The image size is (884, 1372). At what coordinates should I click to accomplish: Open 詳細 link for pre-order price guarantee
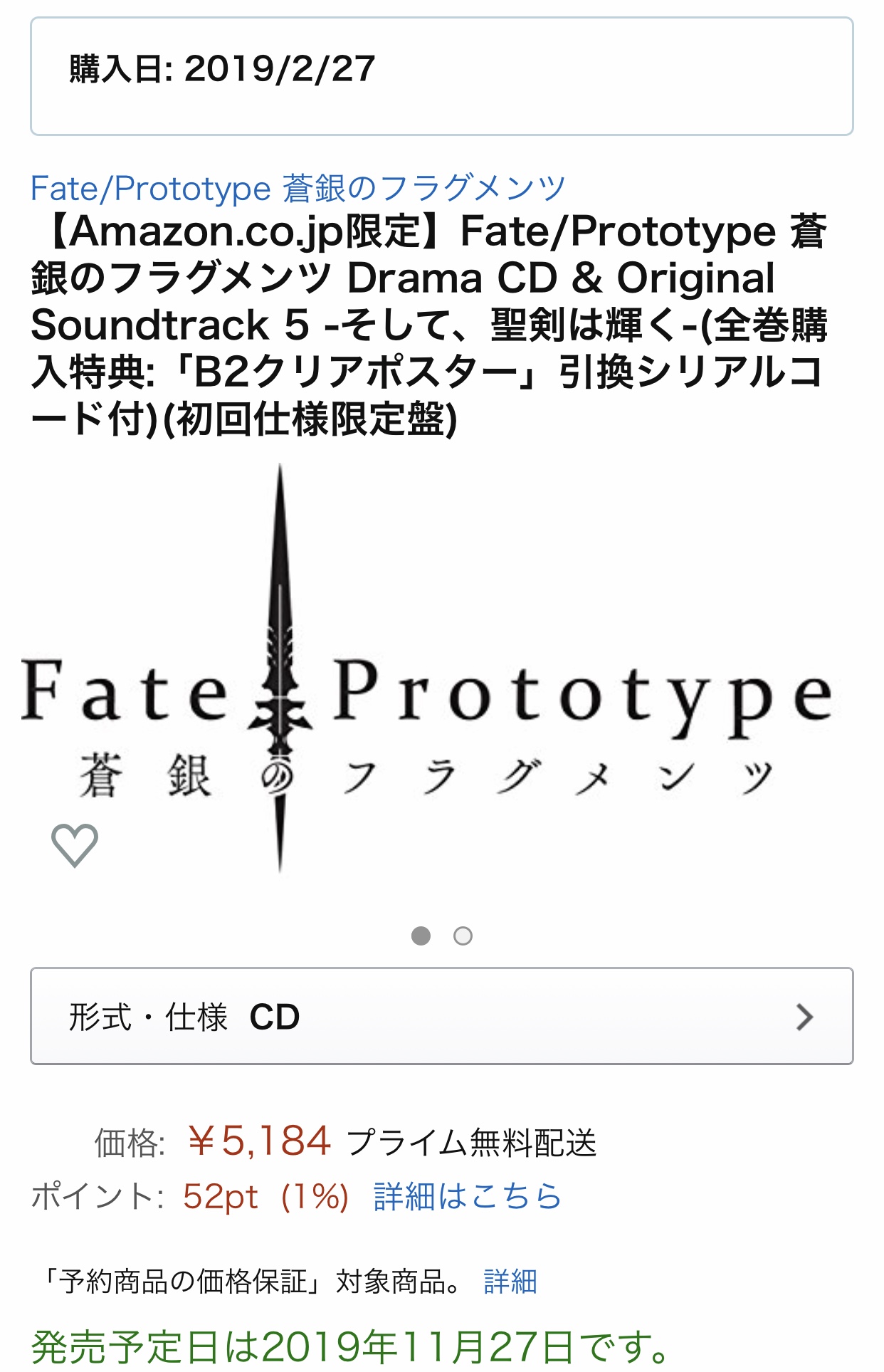point(510,1282)
